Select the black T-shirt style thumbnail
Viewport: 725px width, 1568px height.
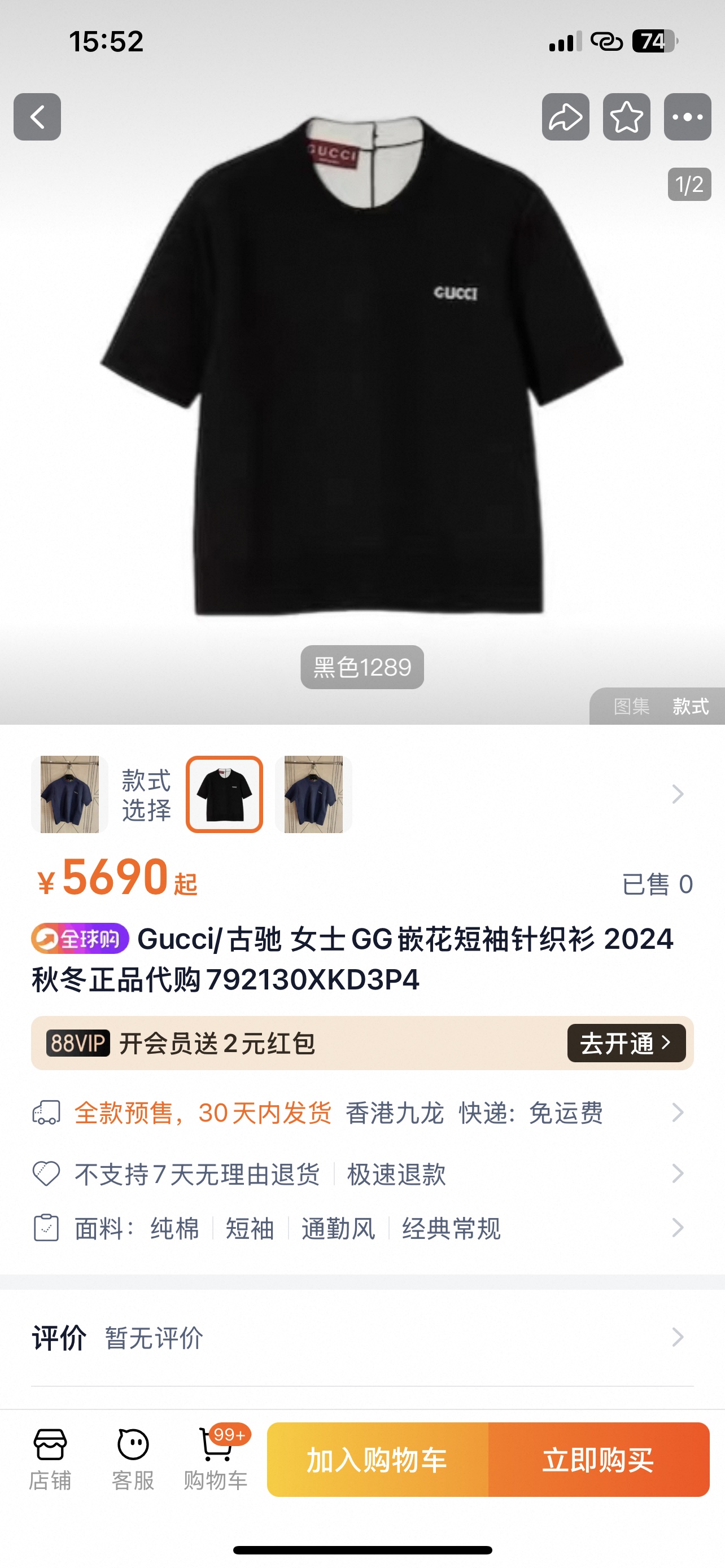click(224, 794)
